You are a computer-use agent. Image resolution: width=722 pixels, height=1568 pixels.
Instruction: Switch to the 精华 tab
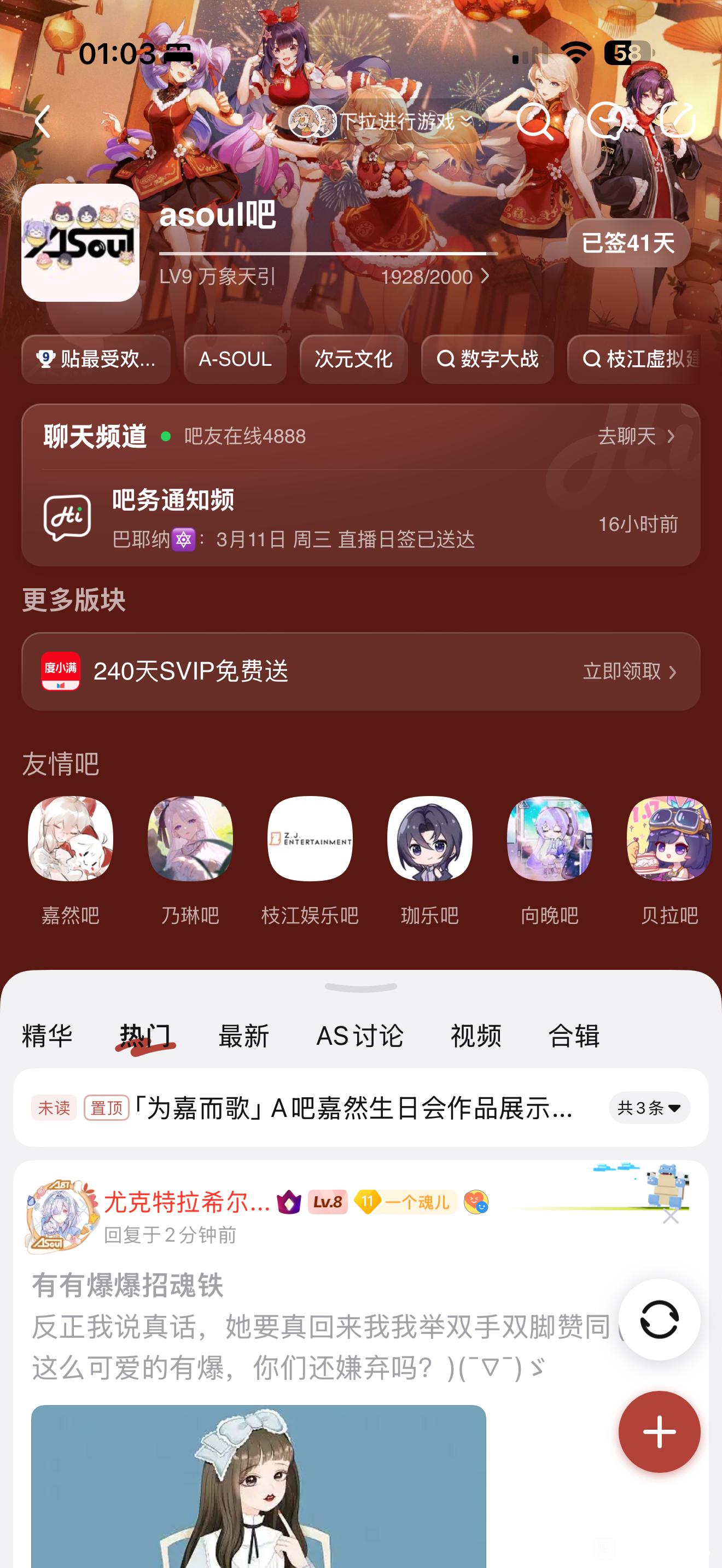click(x=48, y=1035)
